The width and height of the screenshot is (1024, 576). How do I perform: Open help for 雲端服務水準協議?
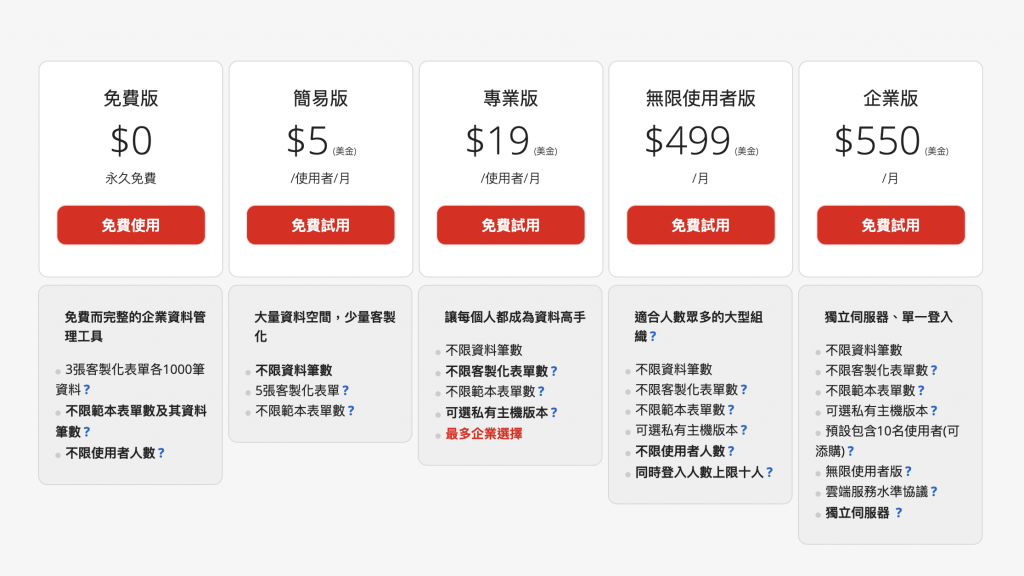coord(934,492)
